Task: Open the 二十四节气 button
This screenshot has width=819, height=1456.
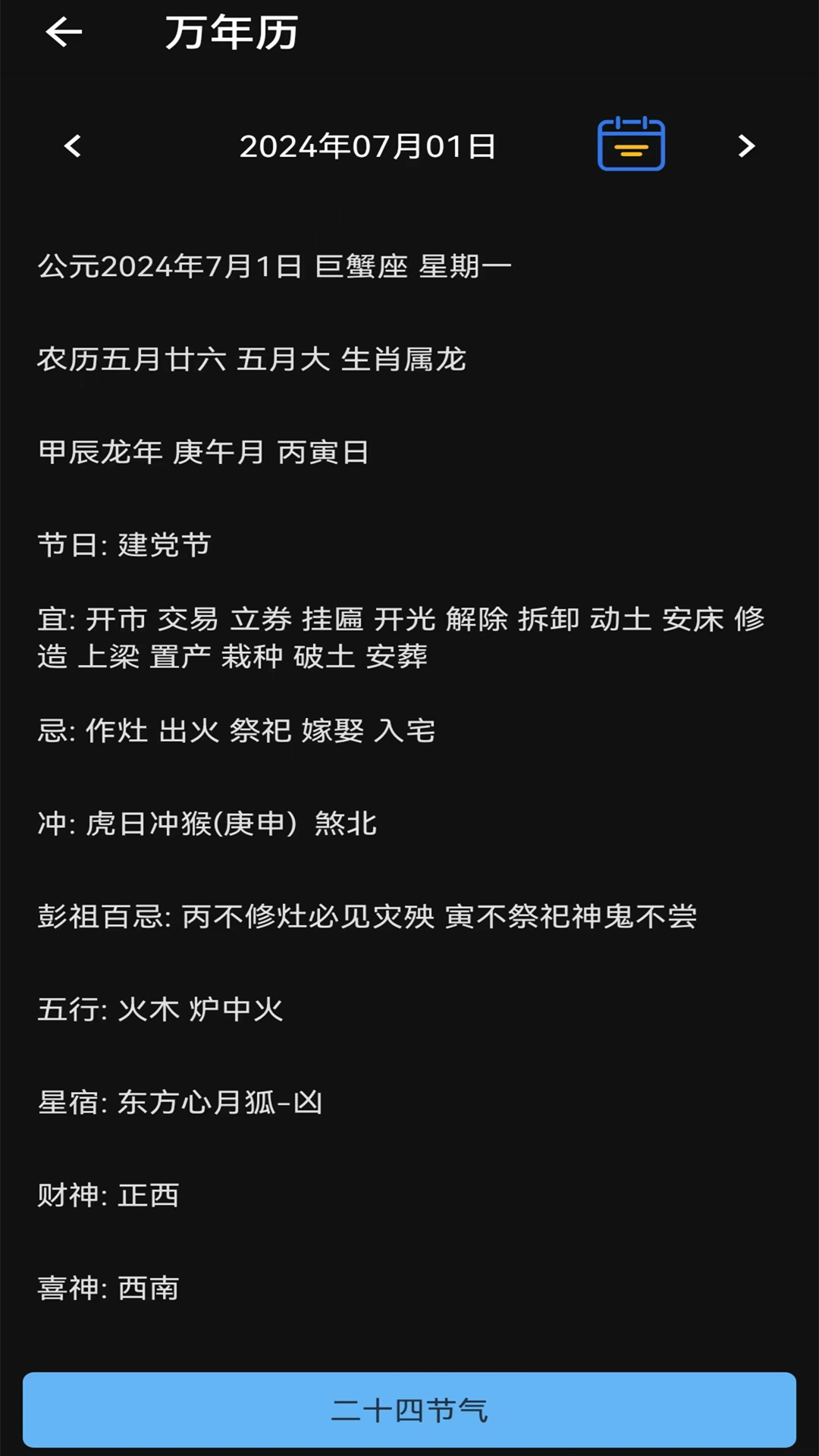Action: 409,1410
